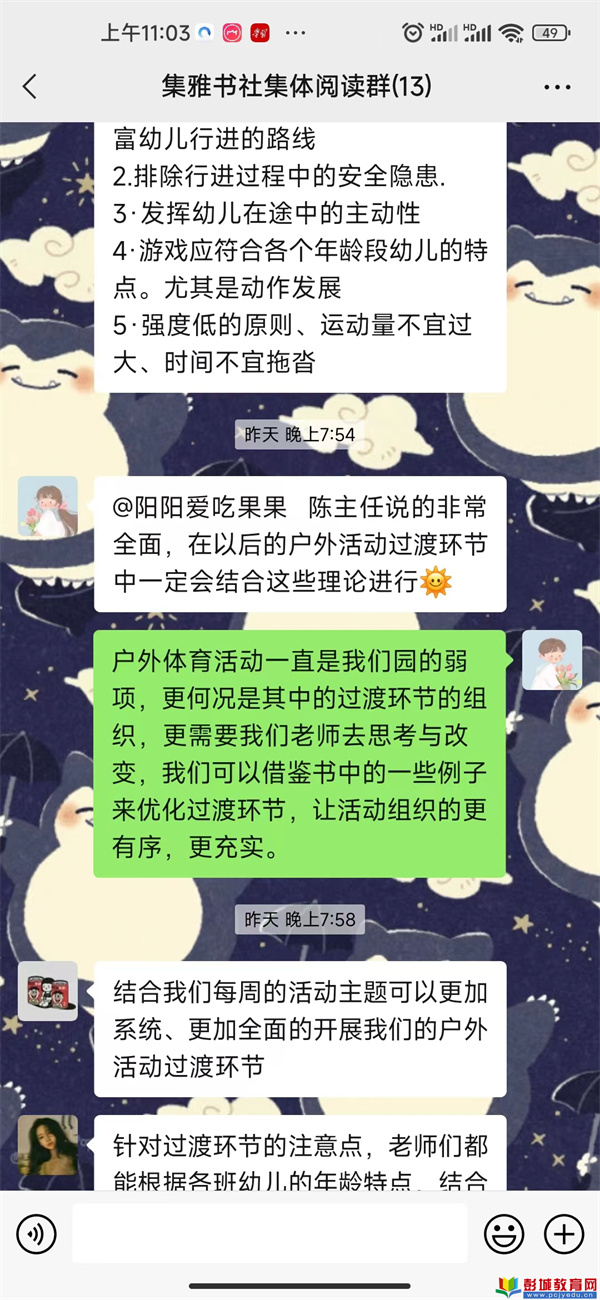
Task: Go back from the group chat
Action: 30,87
